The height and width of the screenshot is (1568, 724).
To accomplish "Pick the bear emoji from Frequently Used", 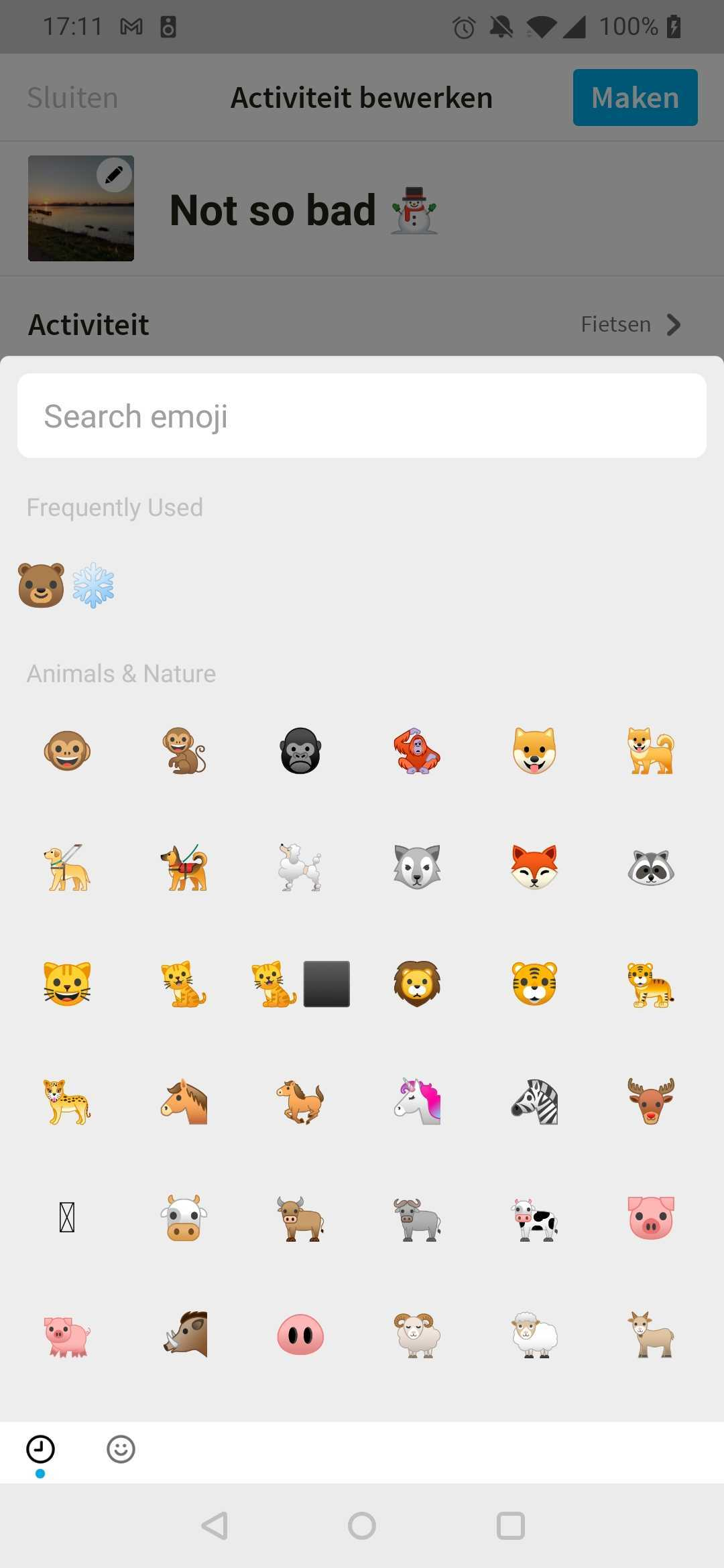I will click(42, 585).
